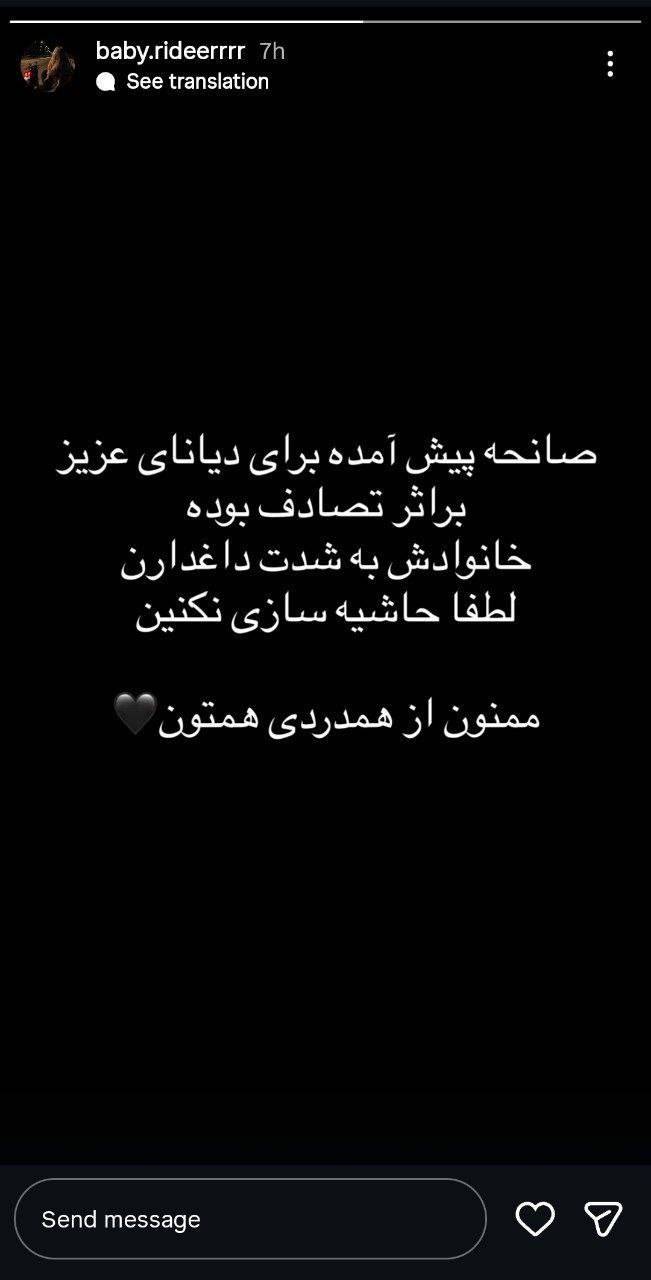Open baby.rideerrrr's profile picture
This screenshot has height=1280, width=651.
coord(47,67)
